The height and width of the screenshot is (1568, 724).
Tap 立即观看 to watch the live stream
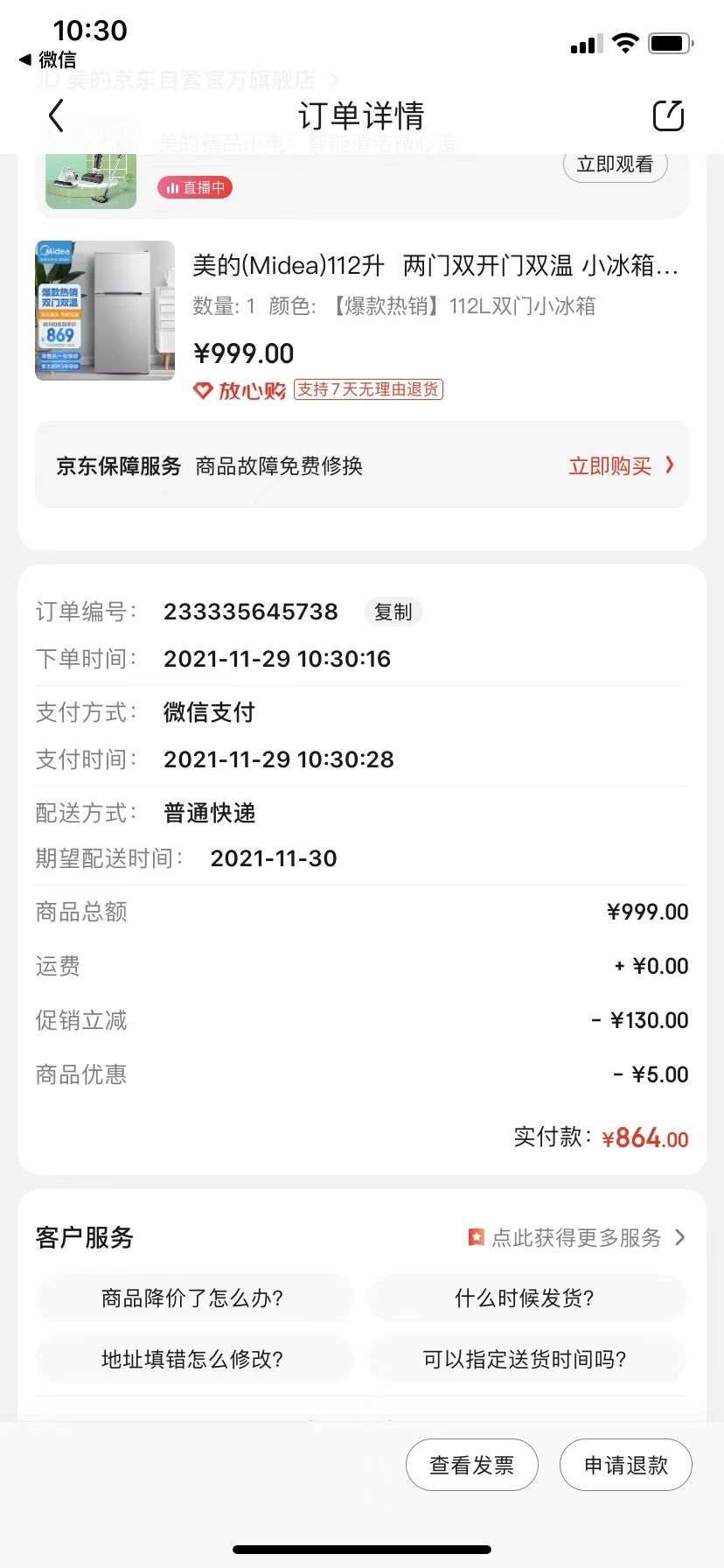[615, 164]
